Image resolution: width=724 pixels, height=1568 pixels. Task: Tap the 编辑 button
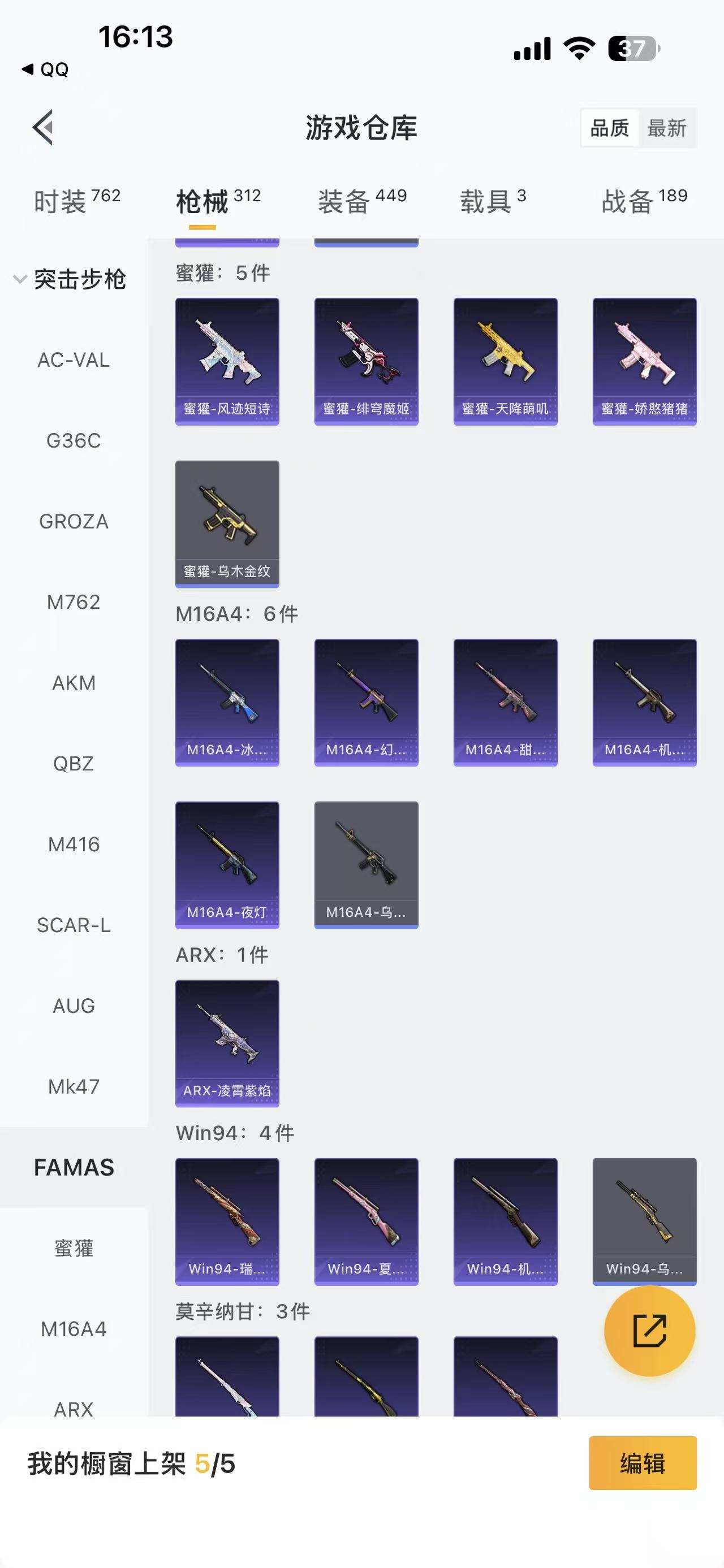(x=643, y=1463)
